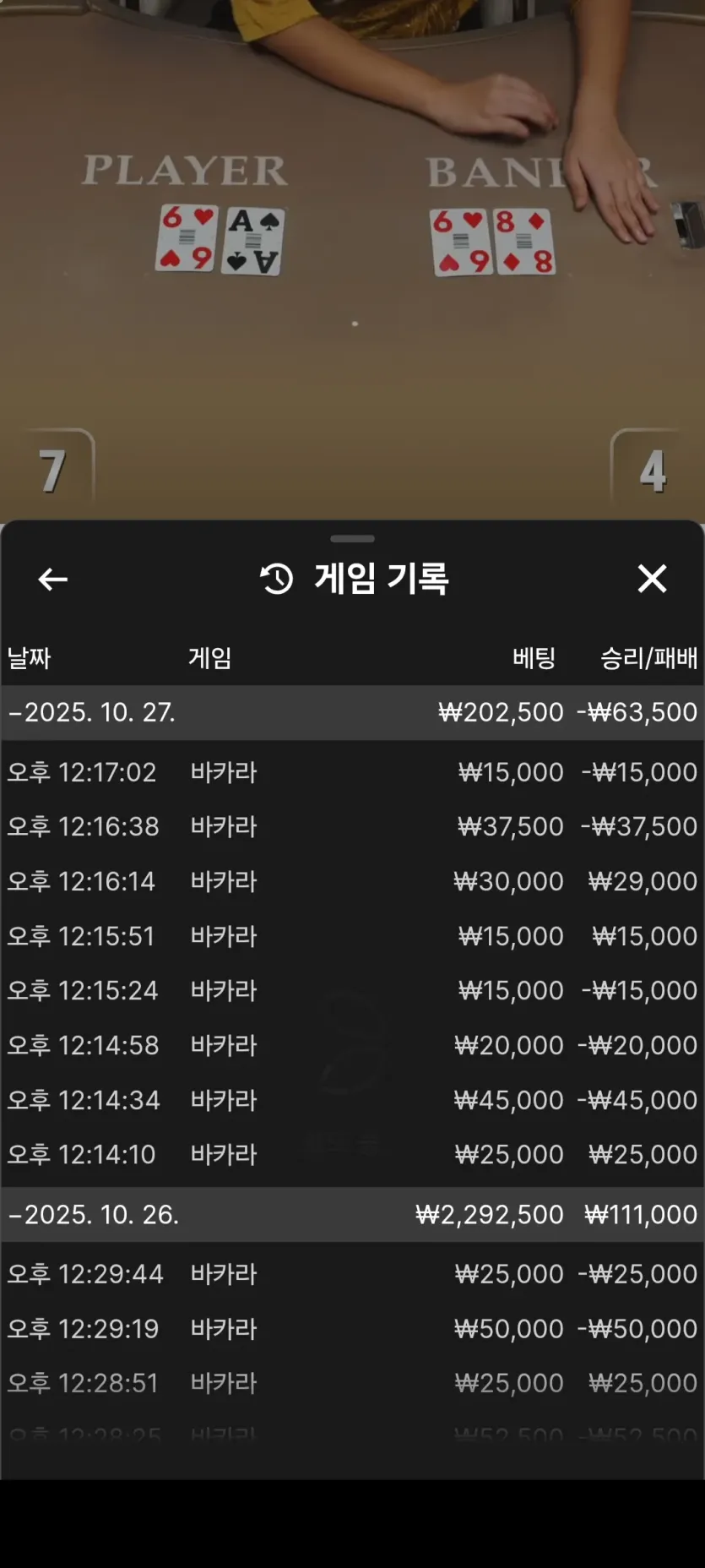The width and height of the screenshot is (705, 1568).
Task: Tap the drag handle above 게임 기록
Action: 353,538
